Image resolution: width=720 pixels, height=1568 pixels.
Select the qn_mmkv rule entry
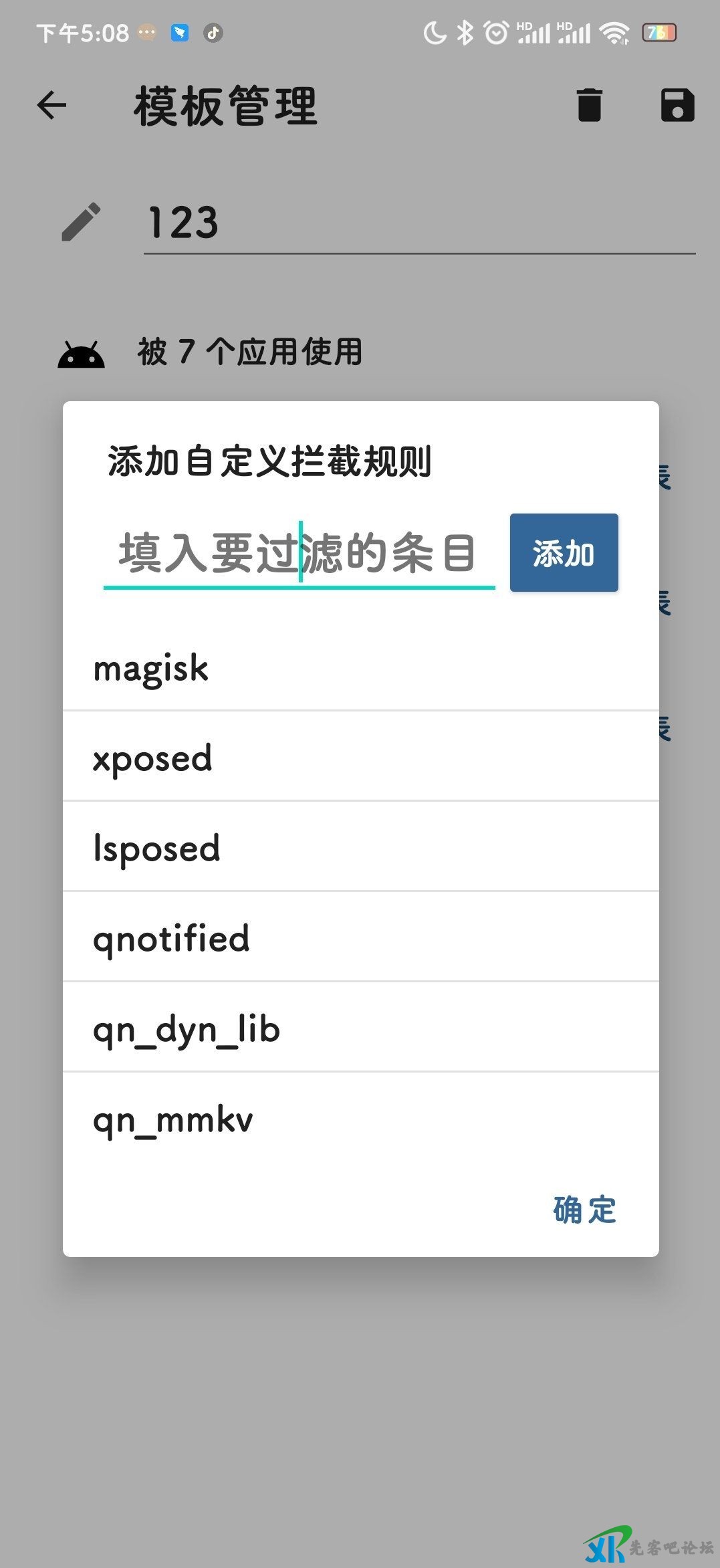tap(361, 1119)
